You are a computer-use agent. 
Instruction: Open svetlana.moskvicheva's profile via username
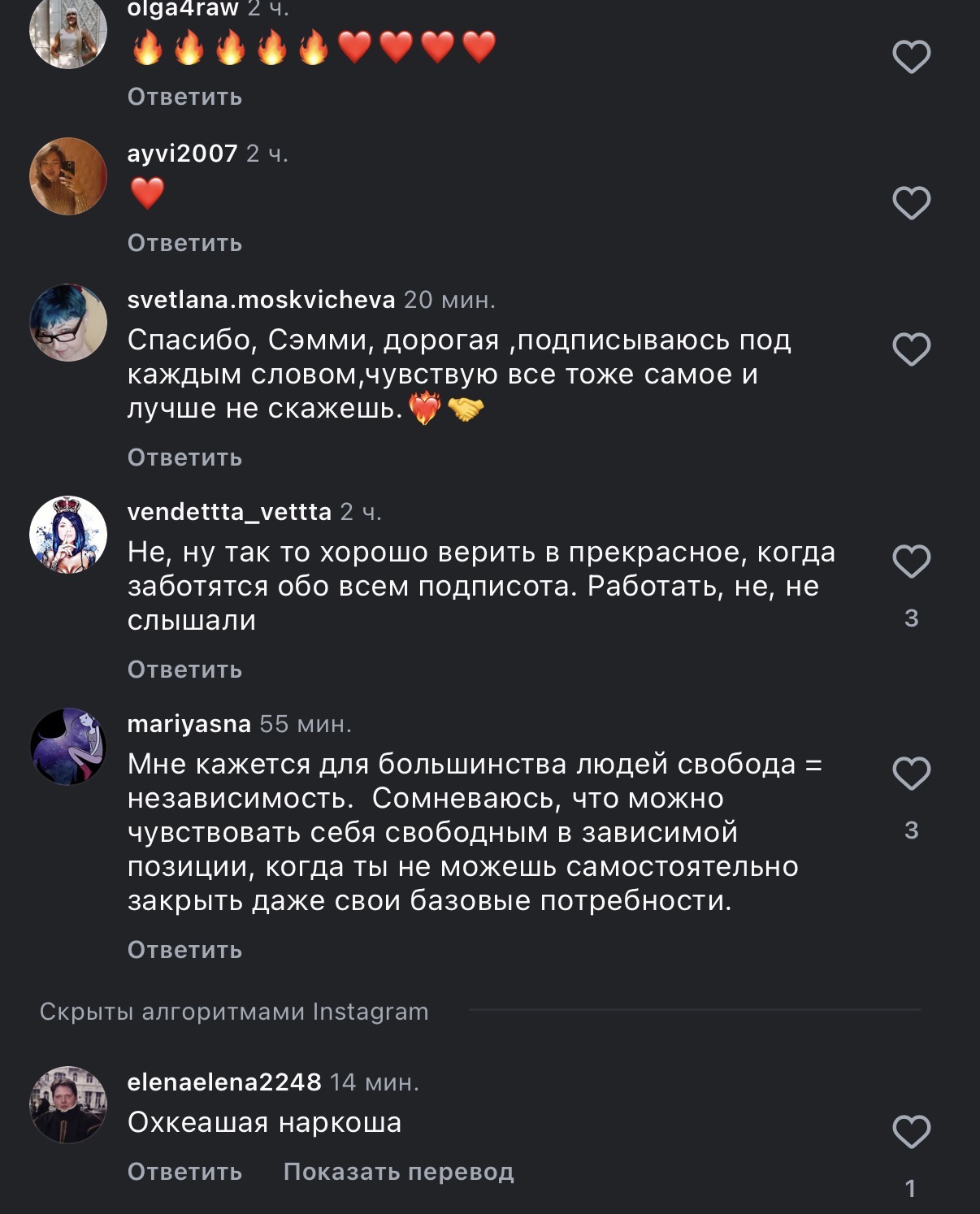coord(261,300)
